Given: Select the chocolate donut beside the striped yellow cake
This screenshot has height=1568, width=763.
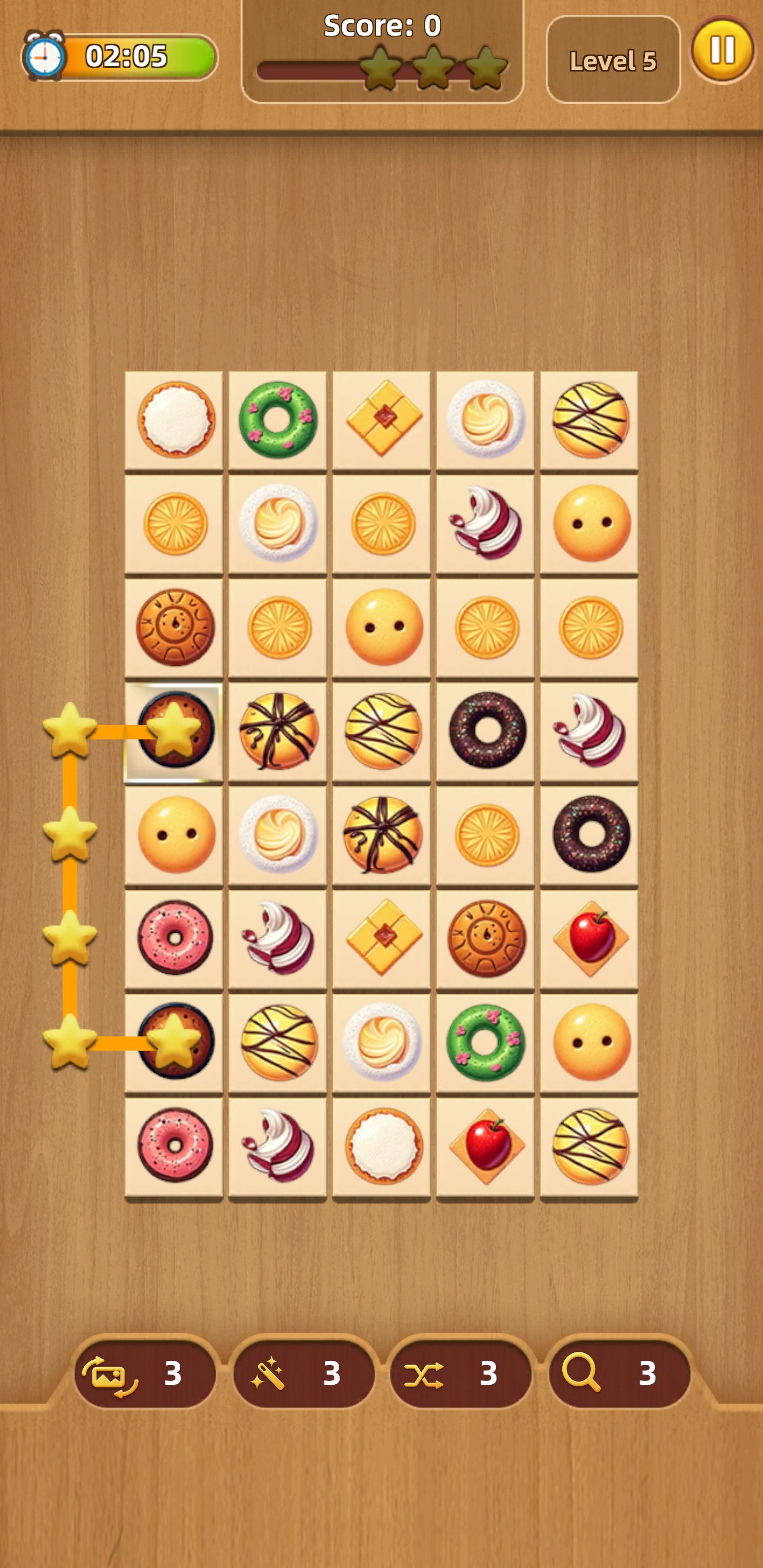Looking at the screenshot, I should point(485,730).
